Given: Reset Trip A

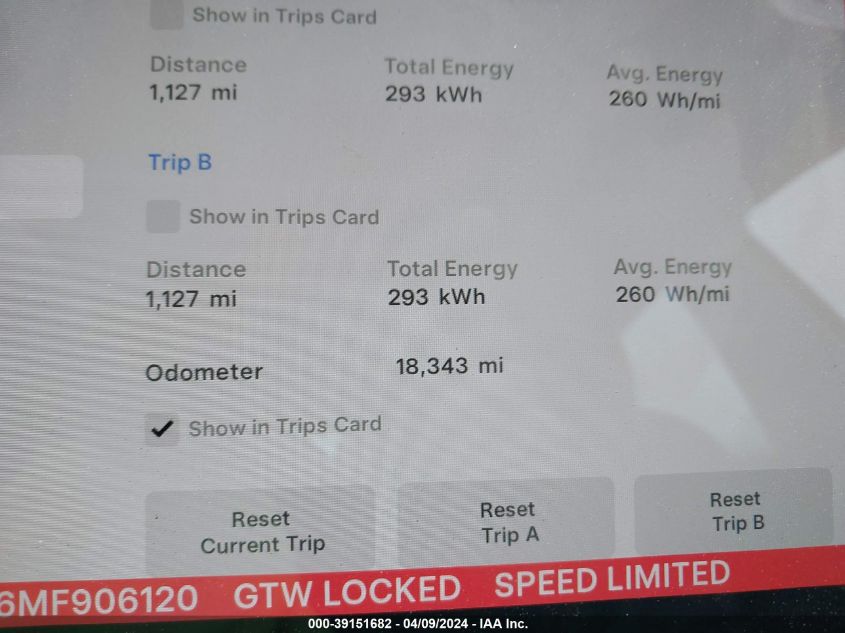Looking at the screenshot, I should pyautogui.click(x=508, y=523).
